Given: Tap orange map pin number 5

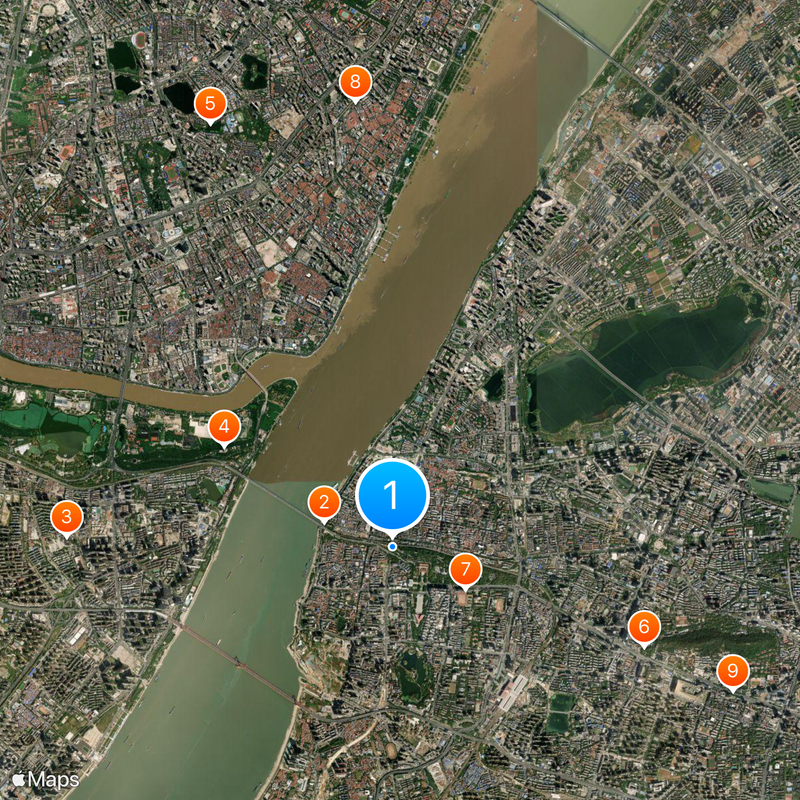Looking at the screenshot, I should [209, 102].
